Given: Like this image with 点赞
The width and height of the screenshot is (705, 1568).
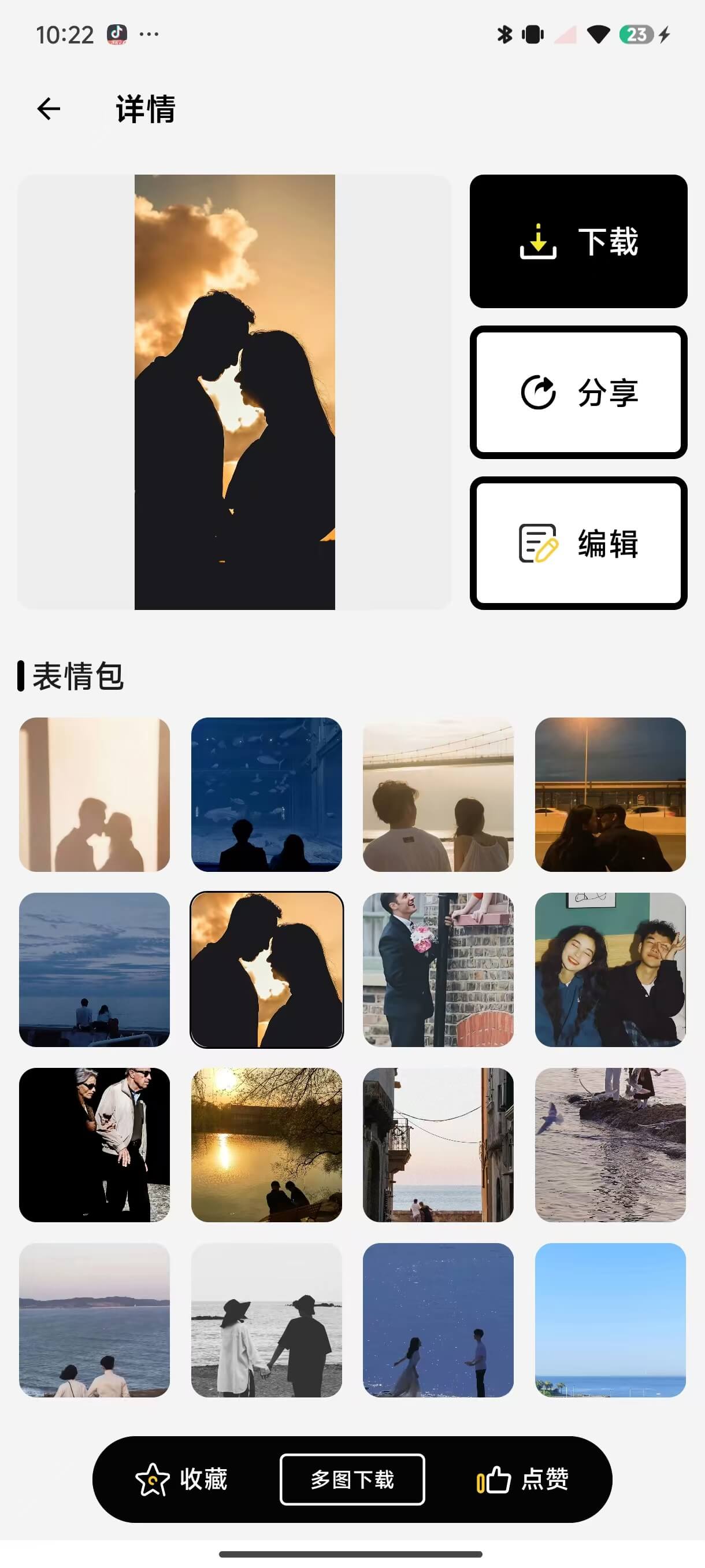Looking at the screenshot, I should click(x=522, y=1479).
